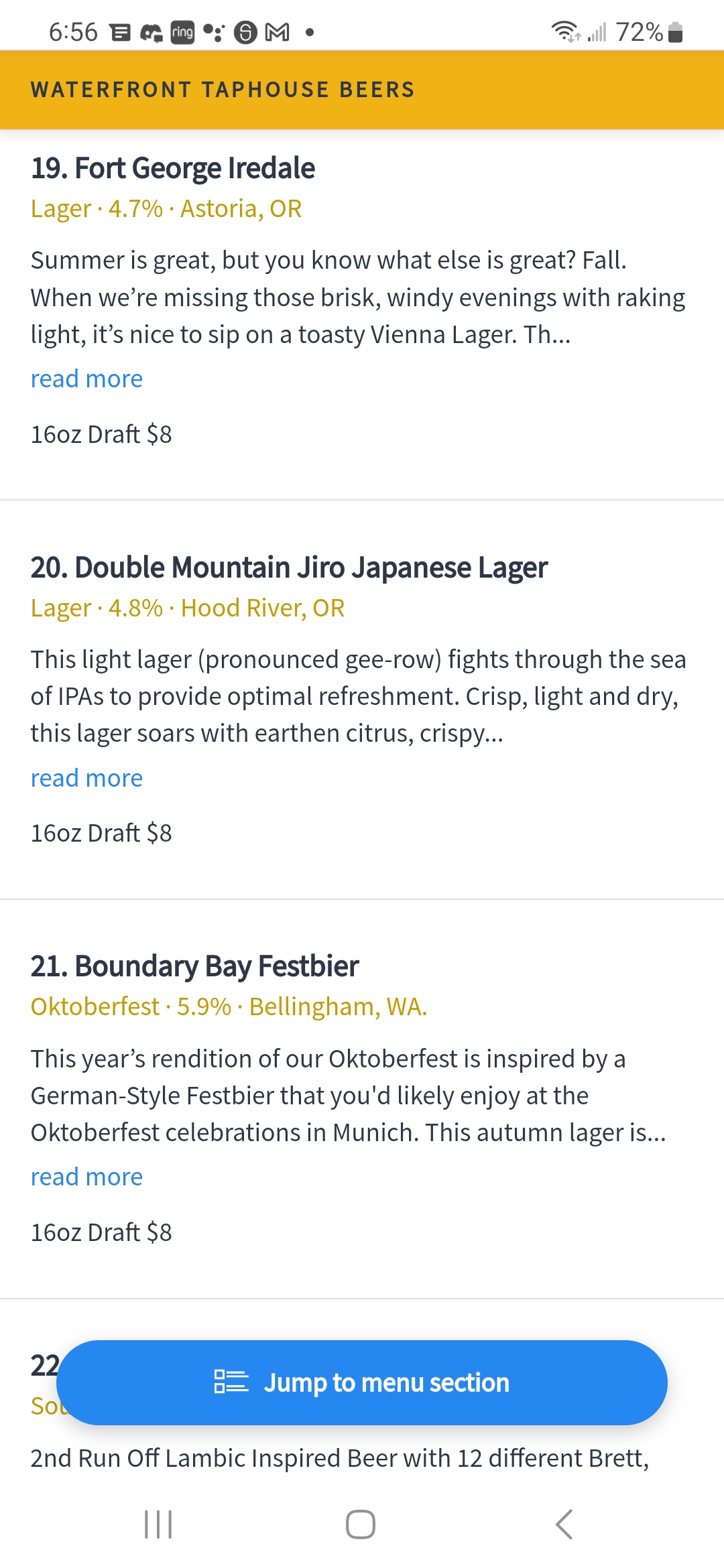Open recent apps from the navigation bar
This screenshot has height=1568, width=724.
tap(159, 1524)
